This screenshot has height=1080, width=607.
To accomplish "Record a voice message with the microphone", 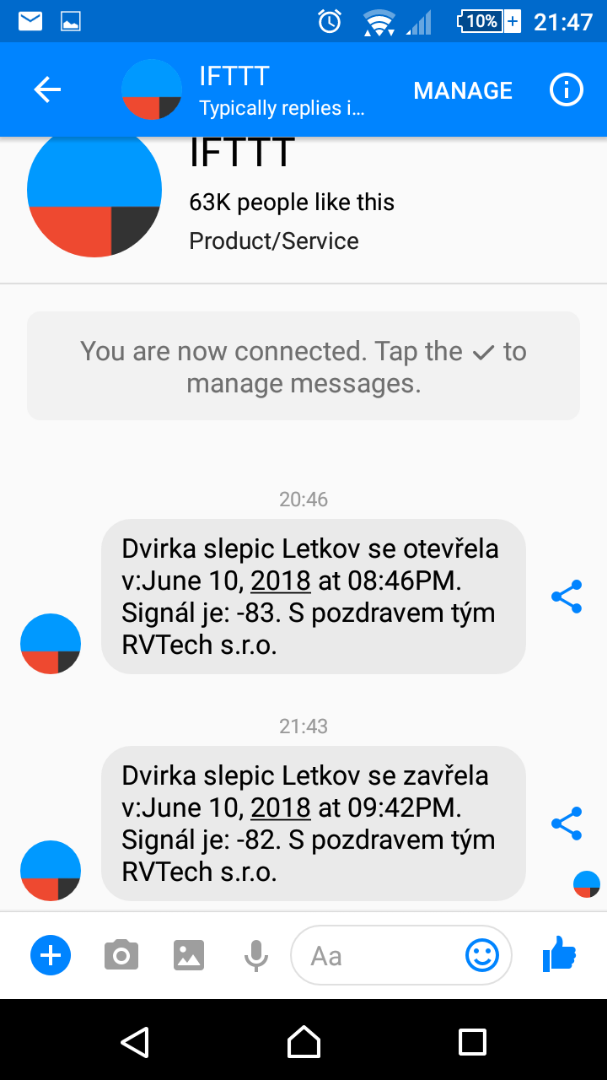I will [x=256, y=955].
